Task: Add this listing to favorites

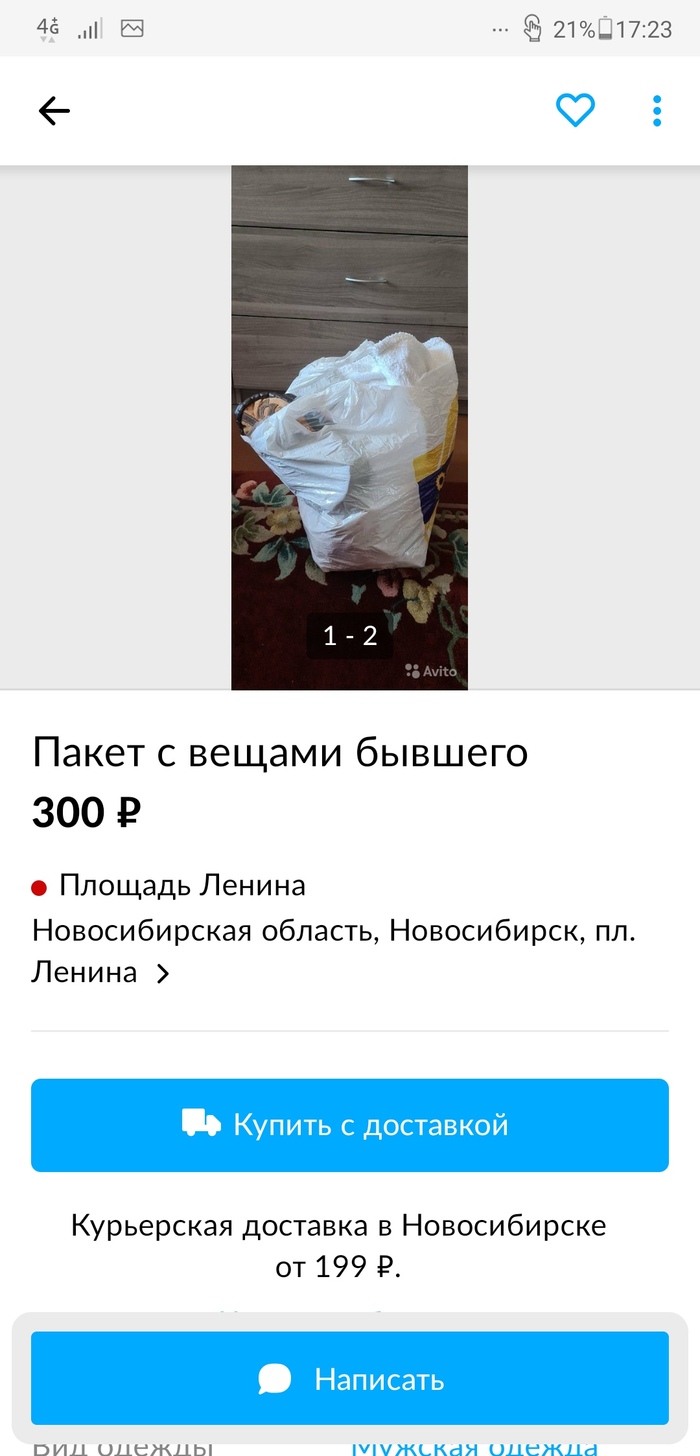Action: (575, 110)
